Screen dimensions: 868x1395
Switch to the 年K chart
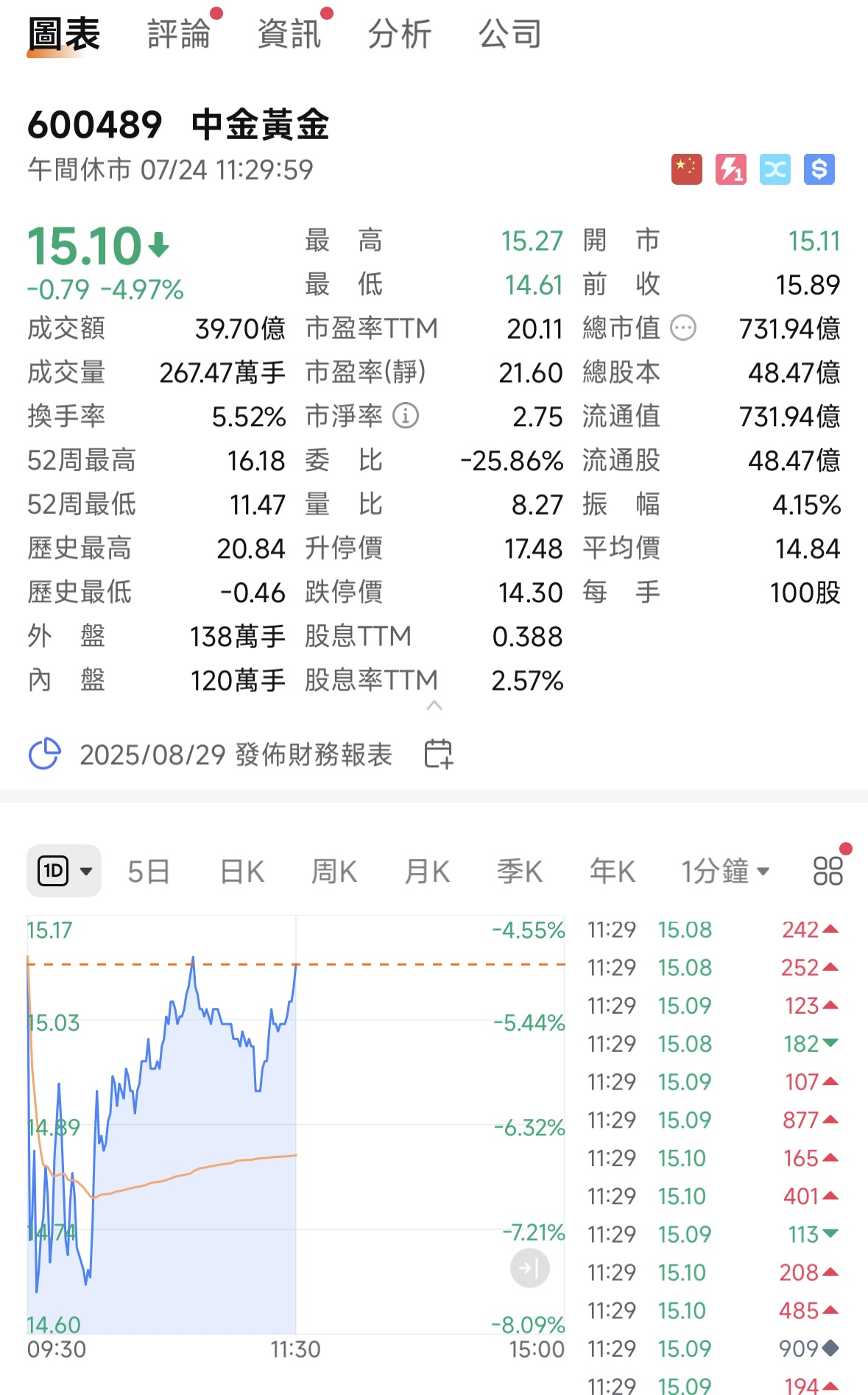[x=613, y=872]
